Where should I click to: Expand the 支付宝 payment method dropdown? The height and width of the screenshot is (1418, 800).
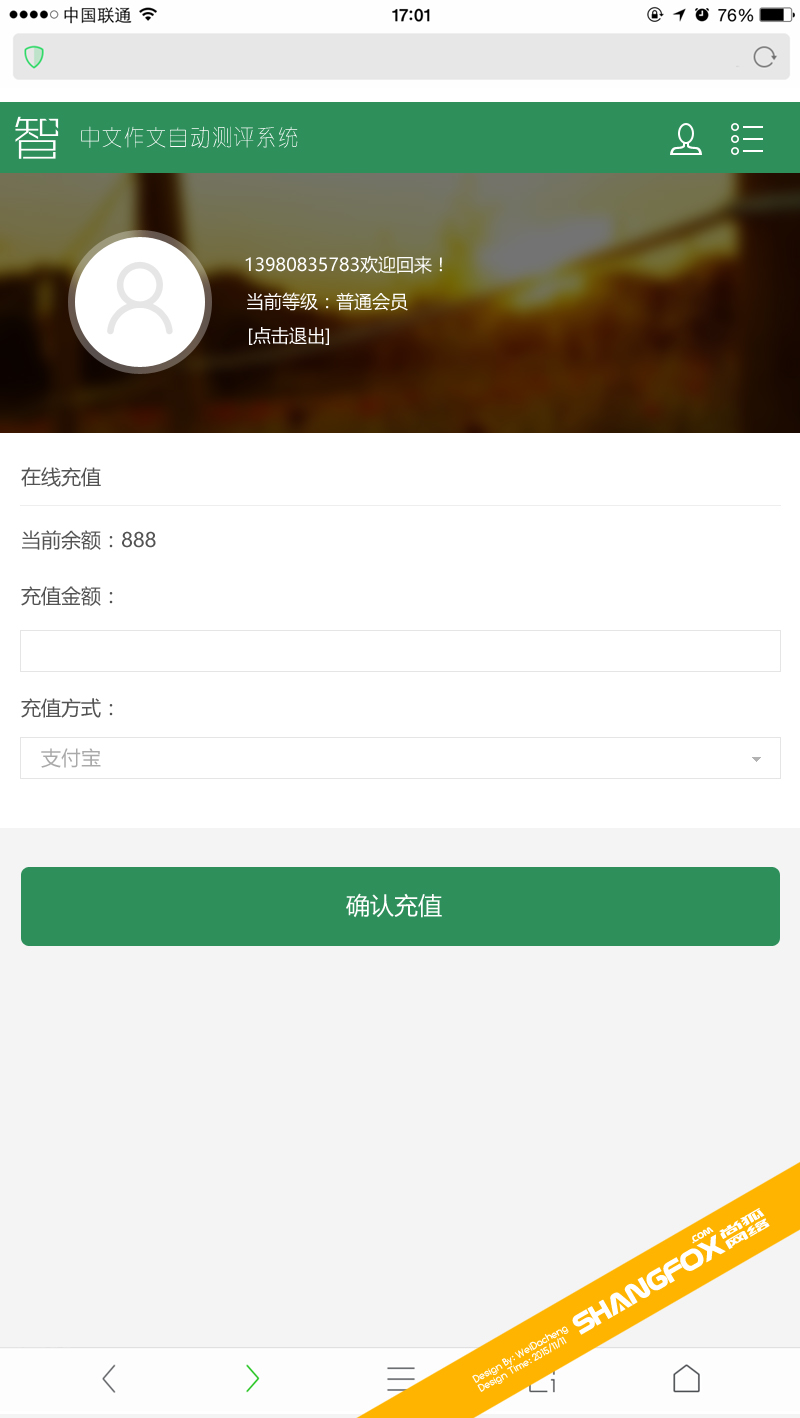point(400,758)
